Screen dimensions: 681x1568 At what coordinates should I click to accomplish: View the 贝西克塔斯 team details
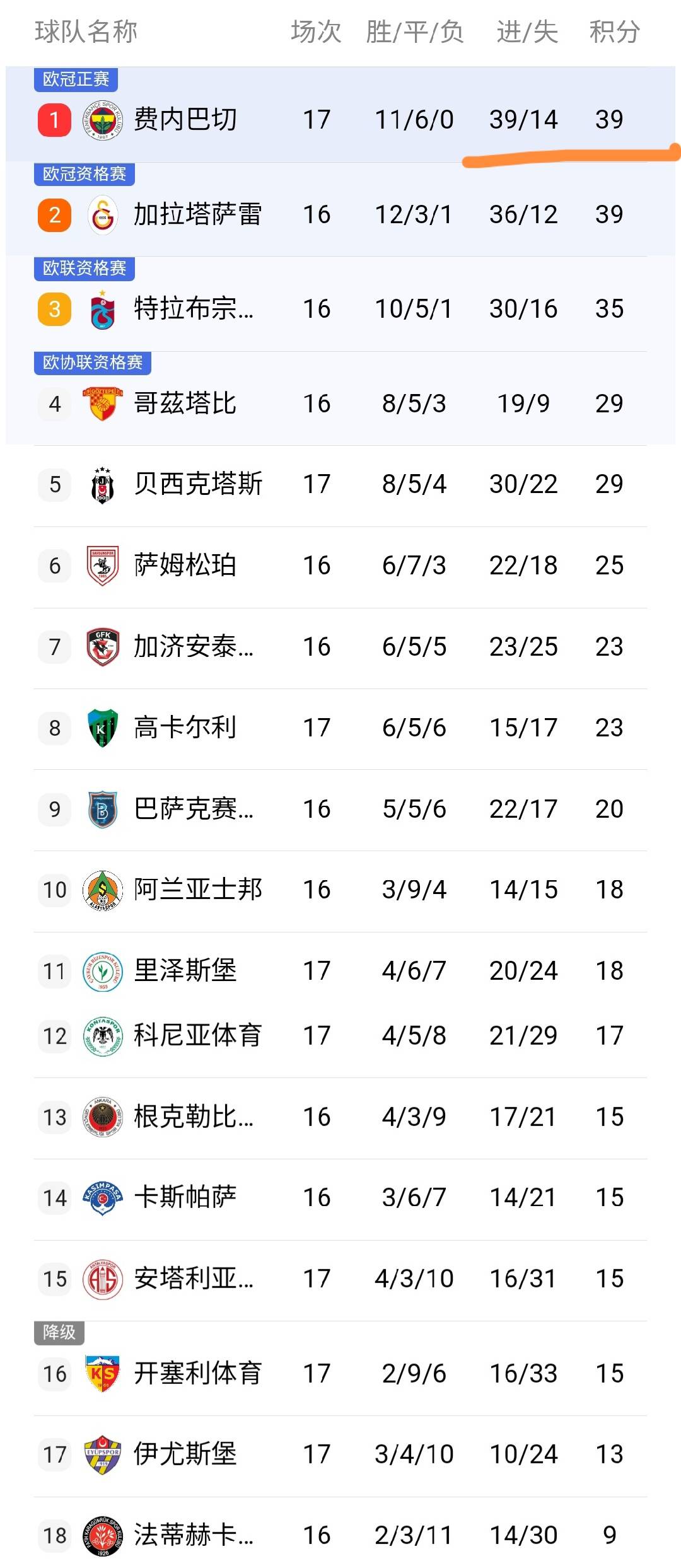[198, 484]
